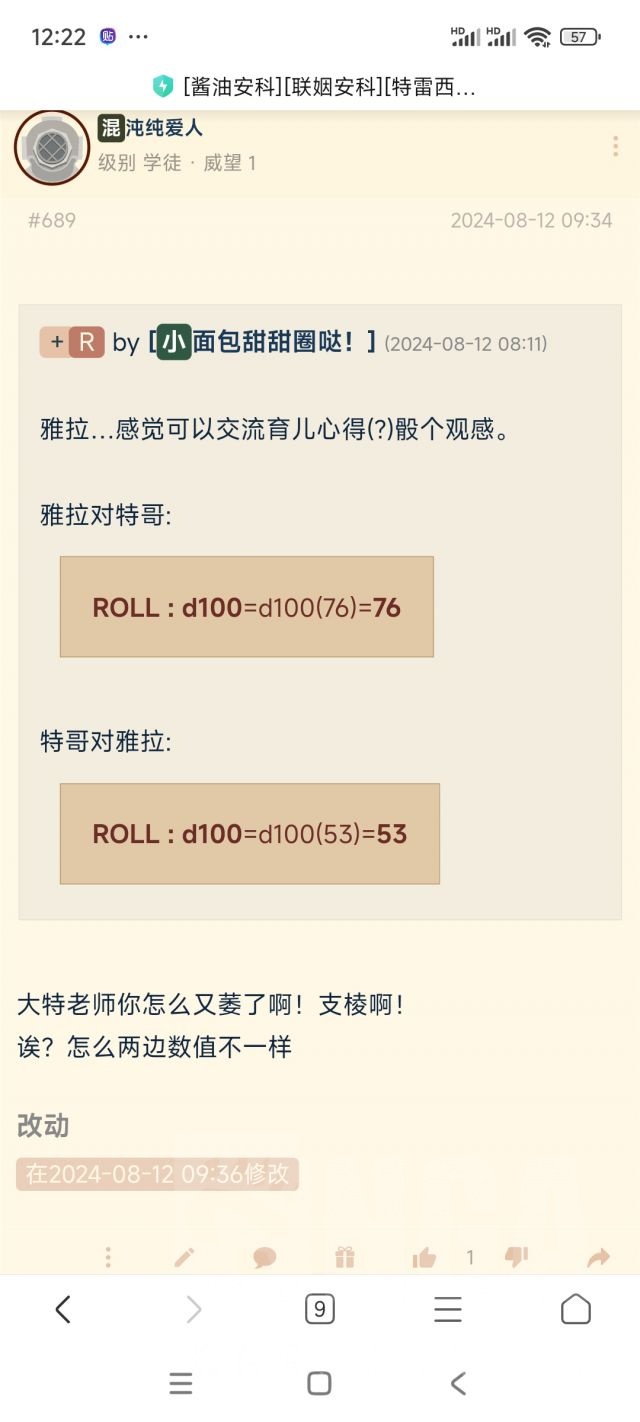The image size is (640, 1422).
Task: Open more options dots under the post
Action: [108, 1258]
